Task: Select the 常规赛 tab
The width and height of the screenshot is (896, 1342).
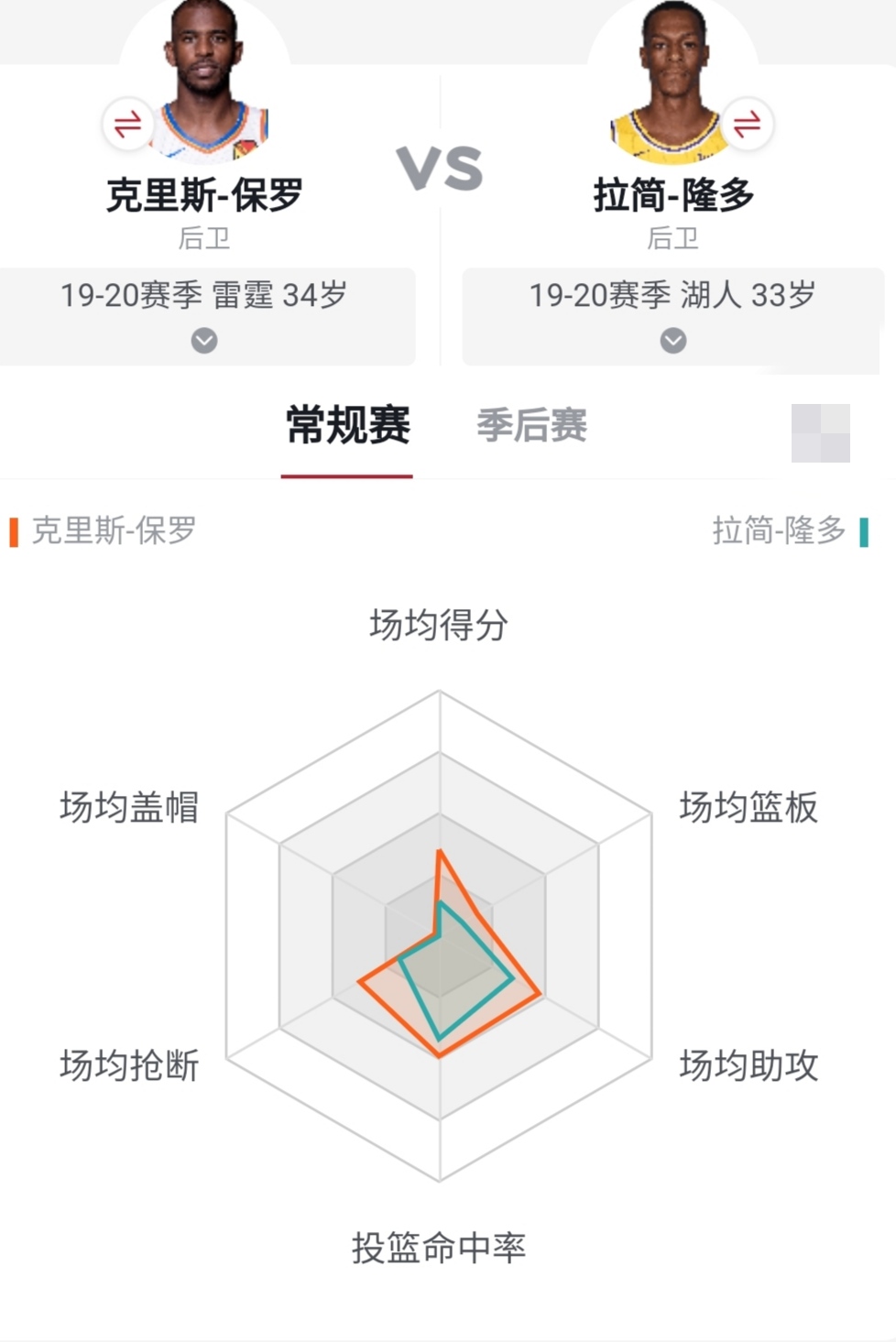Action: pyautogui.click(x=346, y=425)
